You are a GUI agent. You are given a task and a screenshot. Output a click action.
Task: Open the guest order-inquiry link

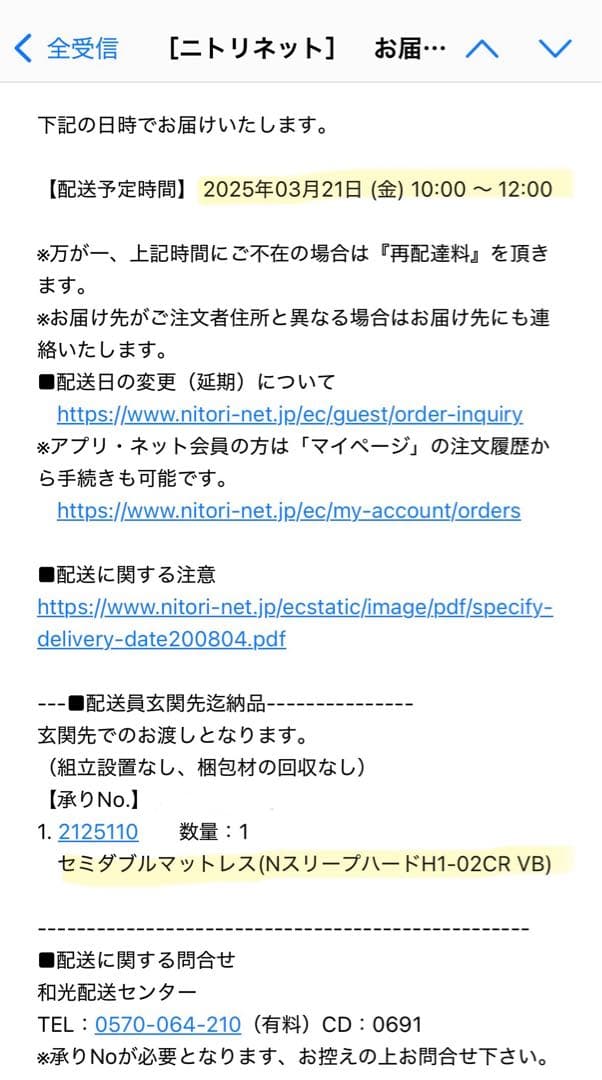click(289, 414)
